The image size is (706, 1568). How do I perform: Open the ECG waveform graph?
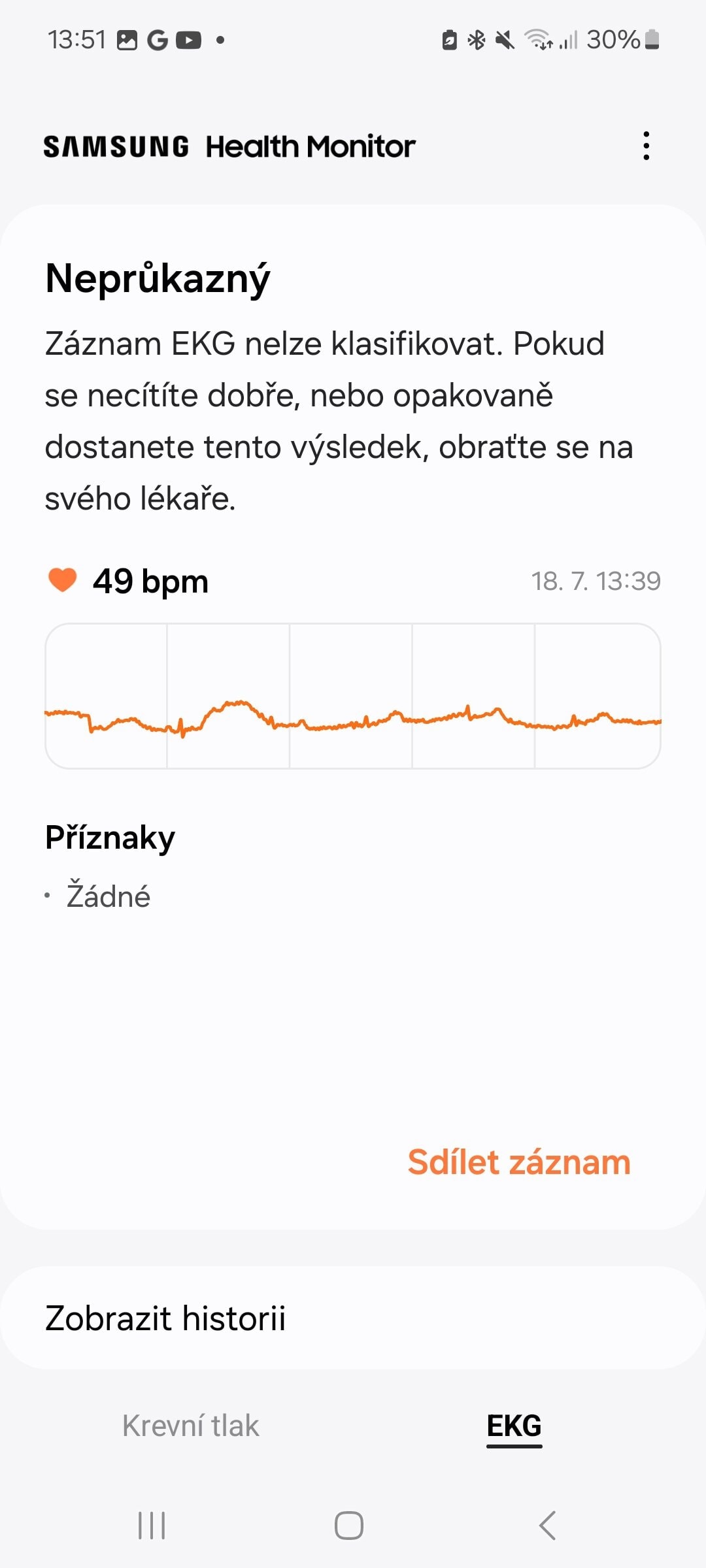pyautogui.click(x=353, y=696)
